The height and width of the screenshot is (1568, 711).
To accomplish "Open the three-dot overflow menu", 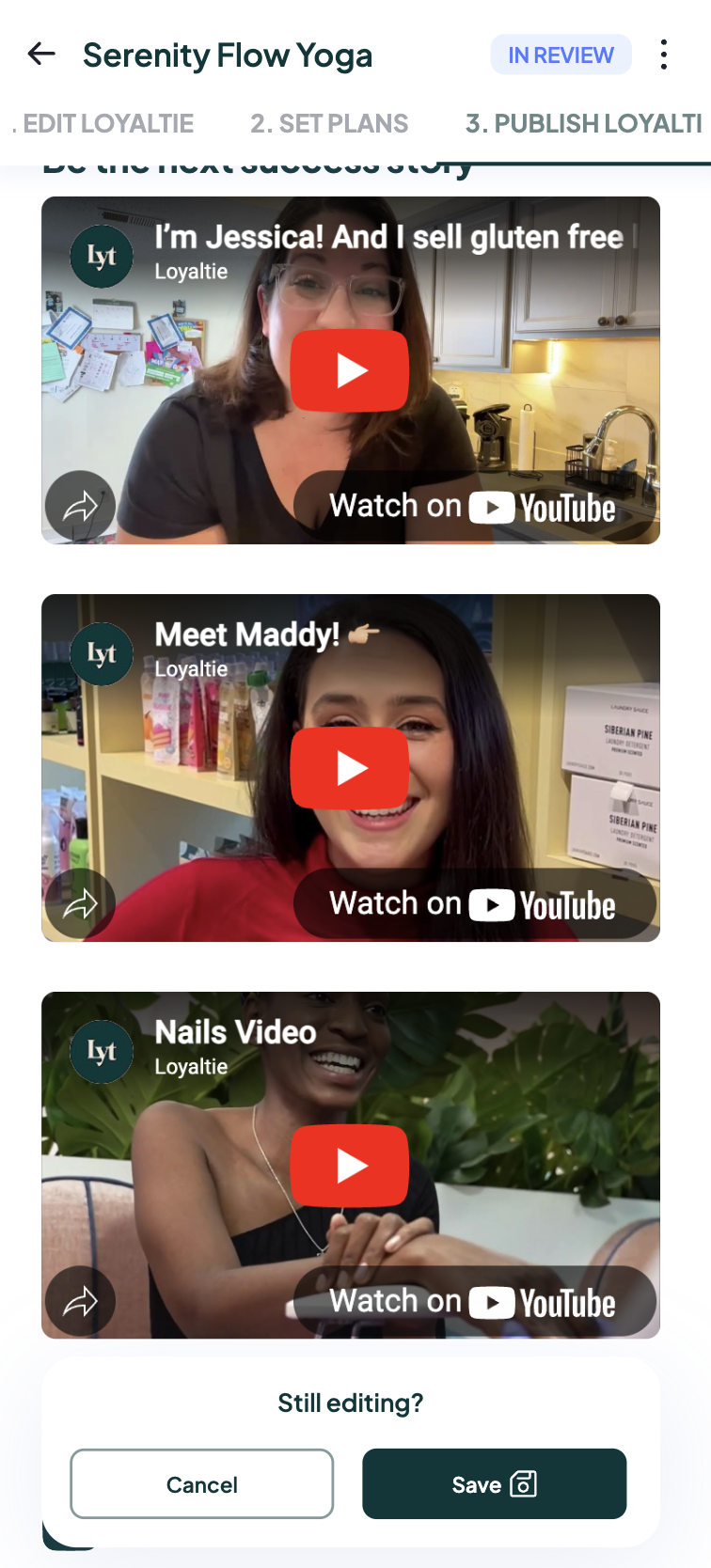I will tap(664, 55).
